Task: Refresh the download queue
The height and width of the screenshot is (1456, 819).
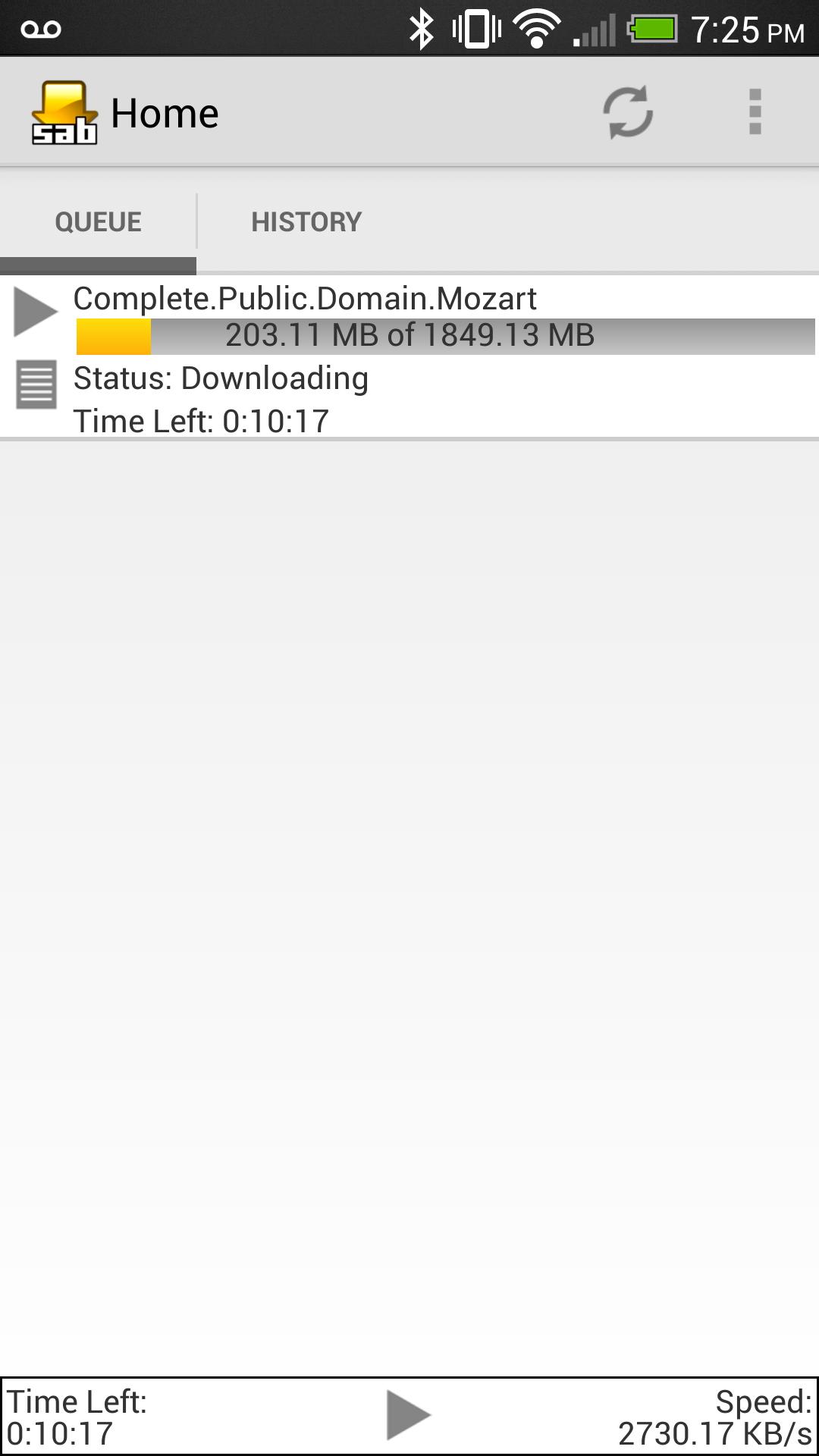Action: 628,112
